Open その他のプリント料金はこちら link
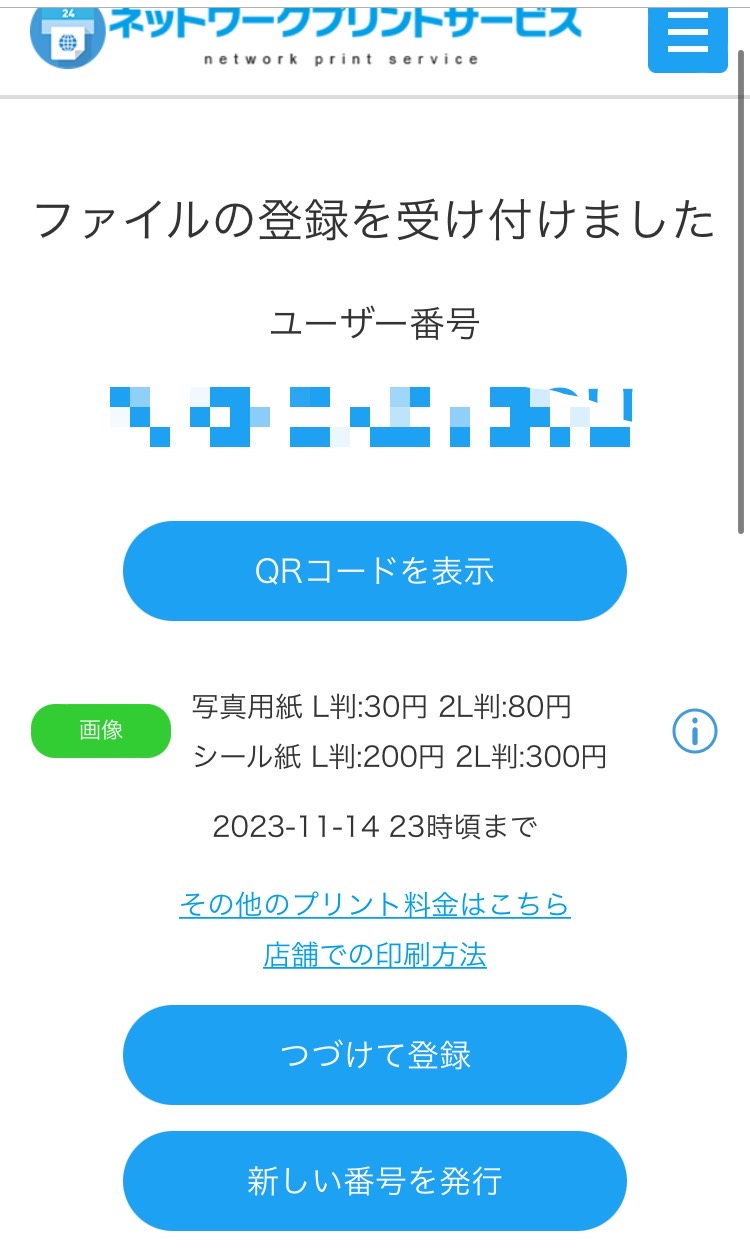Screen dimensions: 750x1257 coord(375,905)
